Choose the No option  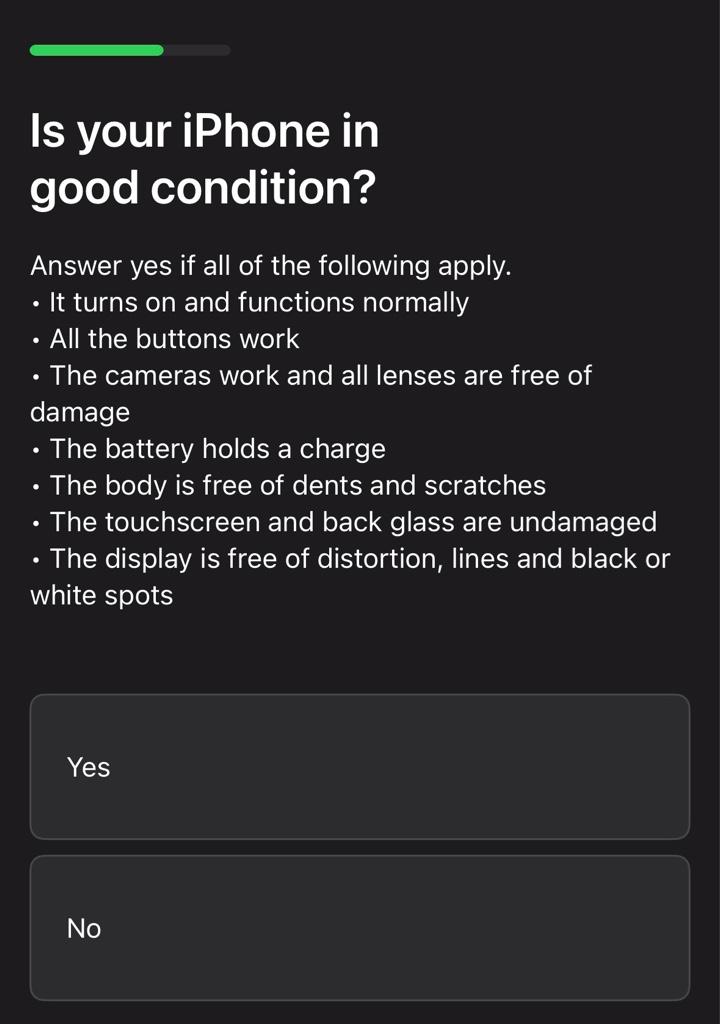(360, 928)
